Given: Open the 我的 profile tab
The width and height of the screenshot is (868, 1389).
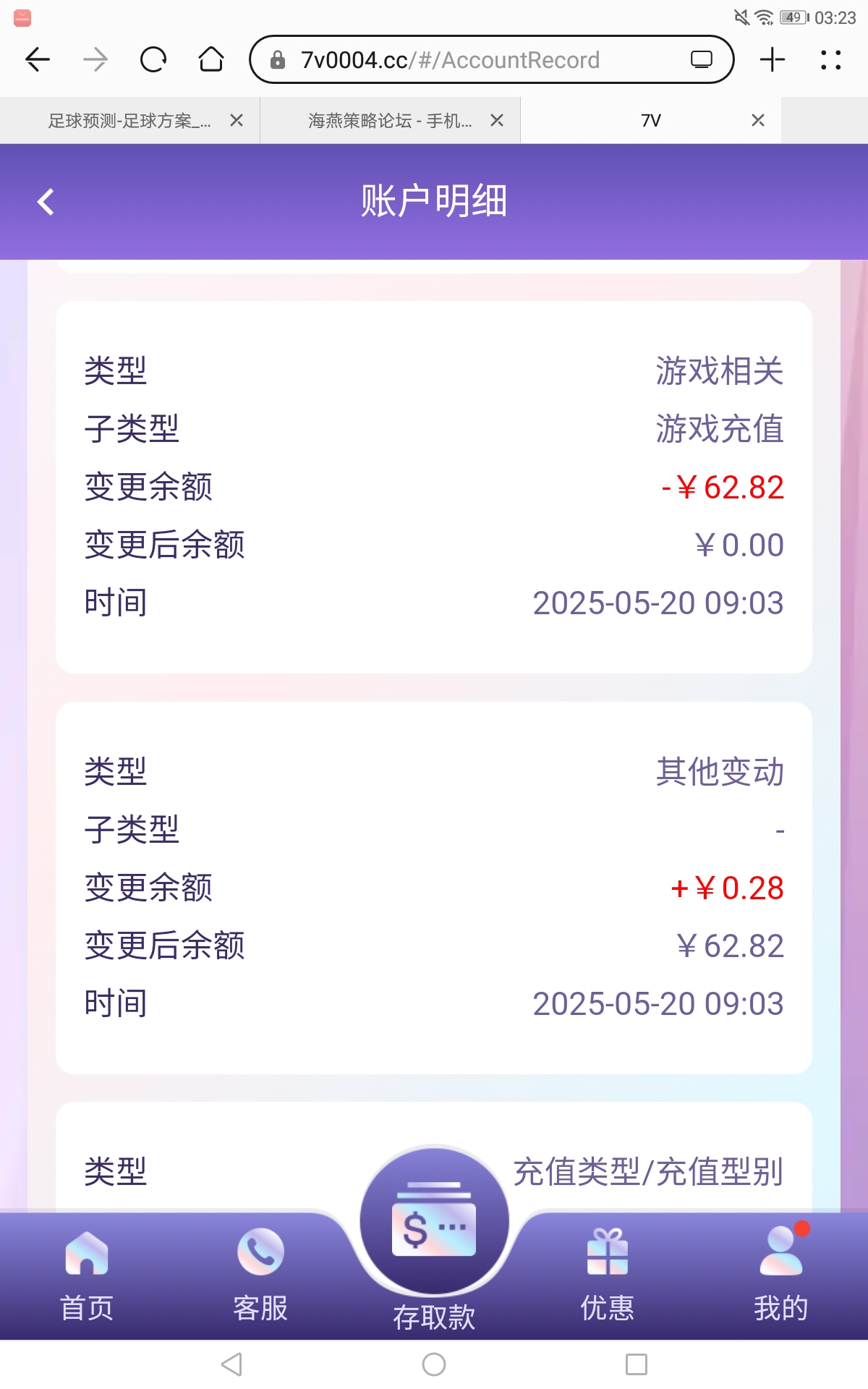Looking at the screenshot, I should [x=781, y=1275].
